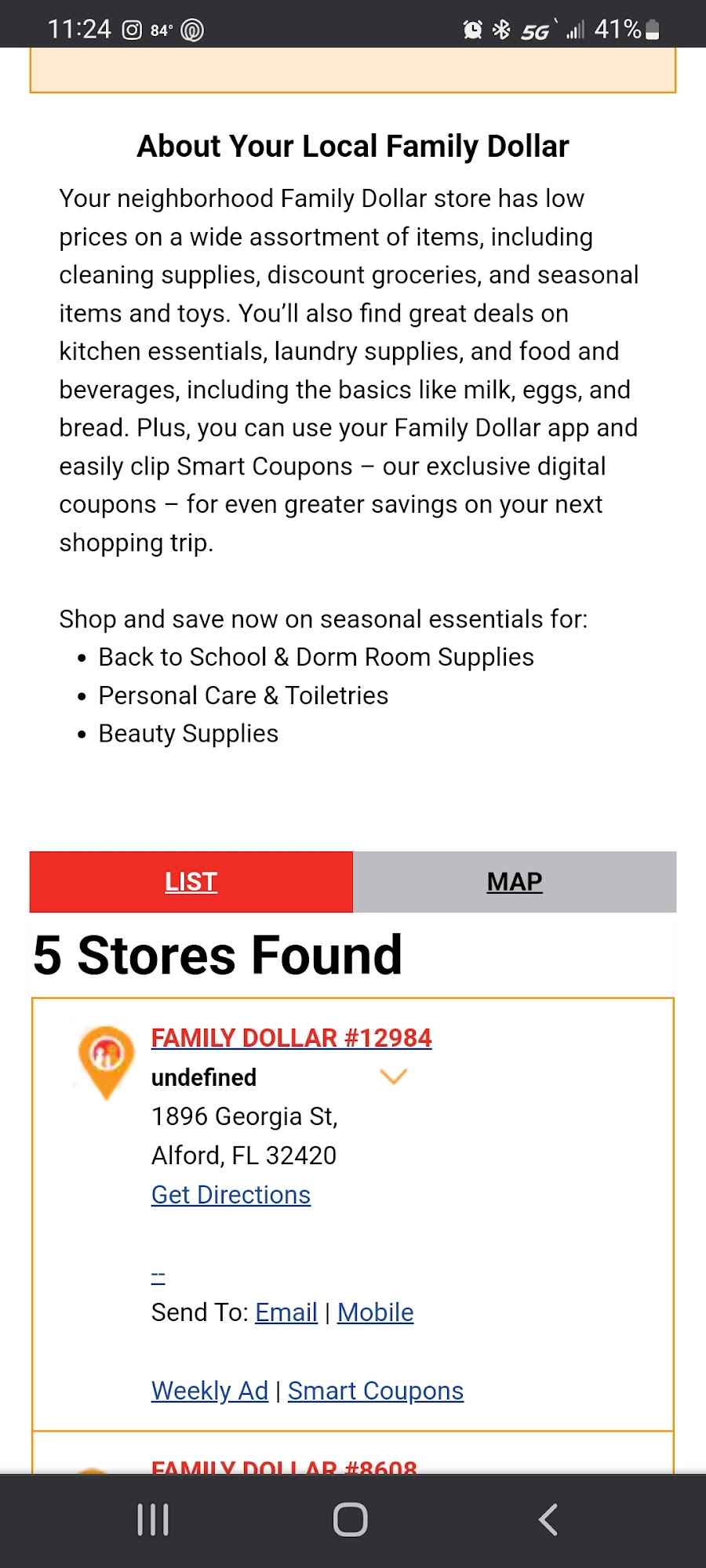Expand the store hours chevron next to undefined

393,1076
